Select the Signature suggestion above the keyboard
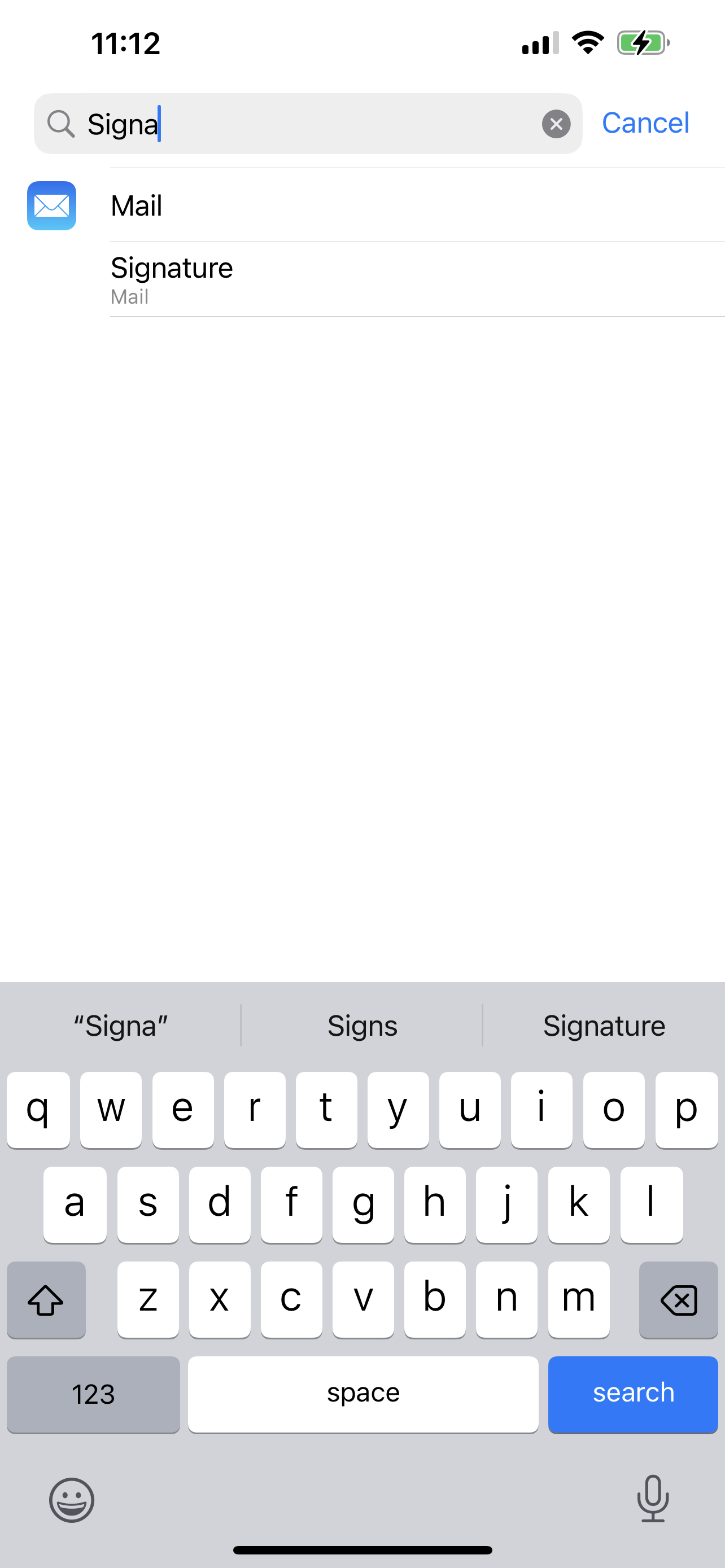Viewport: 725px width, 1568px height. click(x=603, y=1026)
